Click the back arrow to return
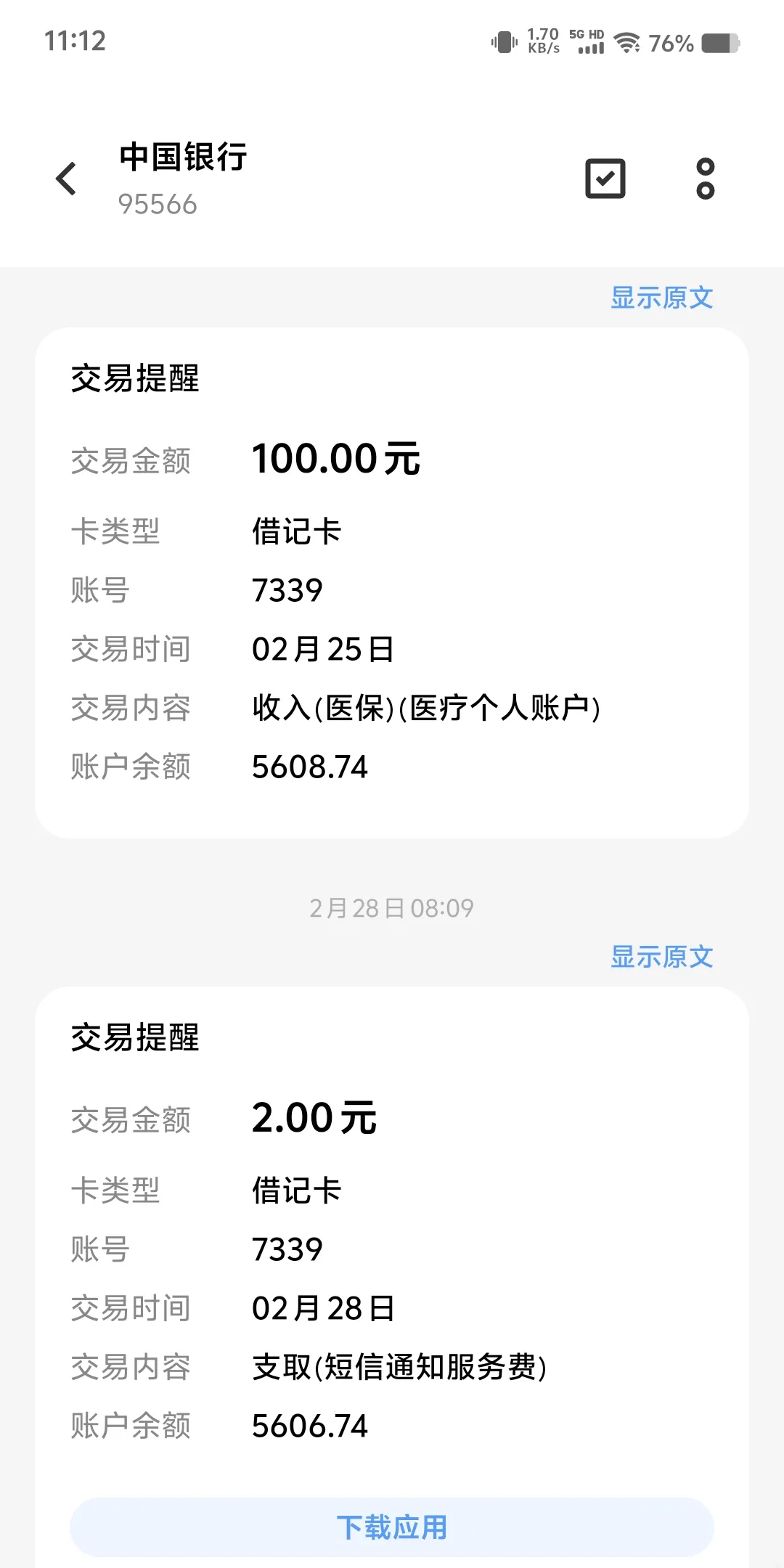This screenshot has width=784, height=1568. click(x=67, y=179)
